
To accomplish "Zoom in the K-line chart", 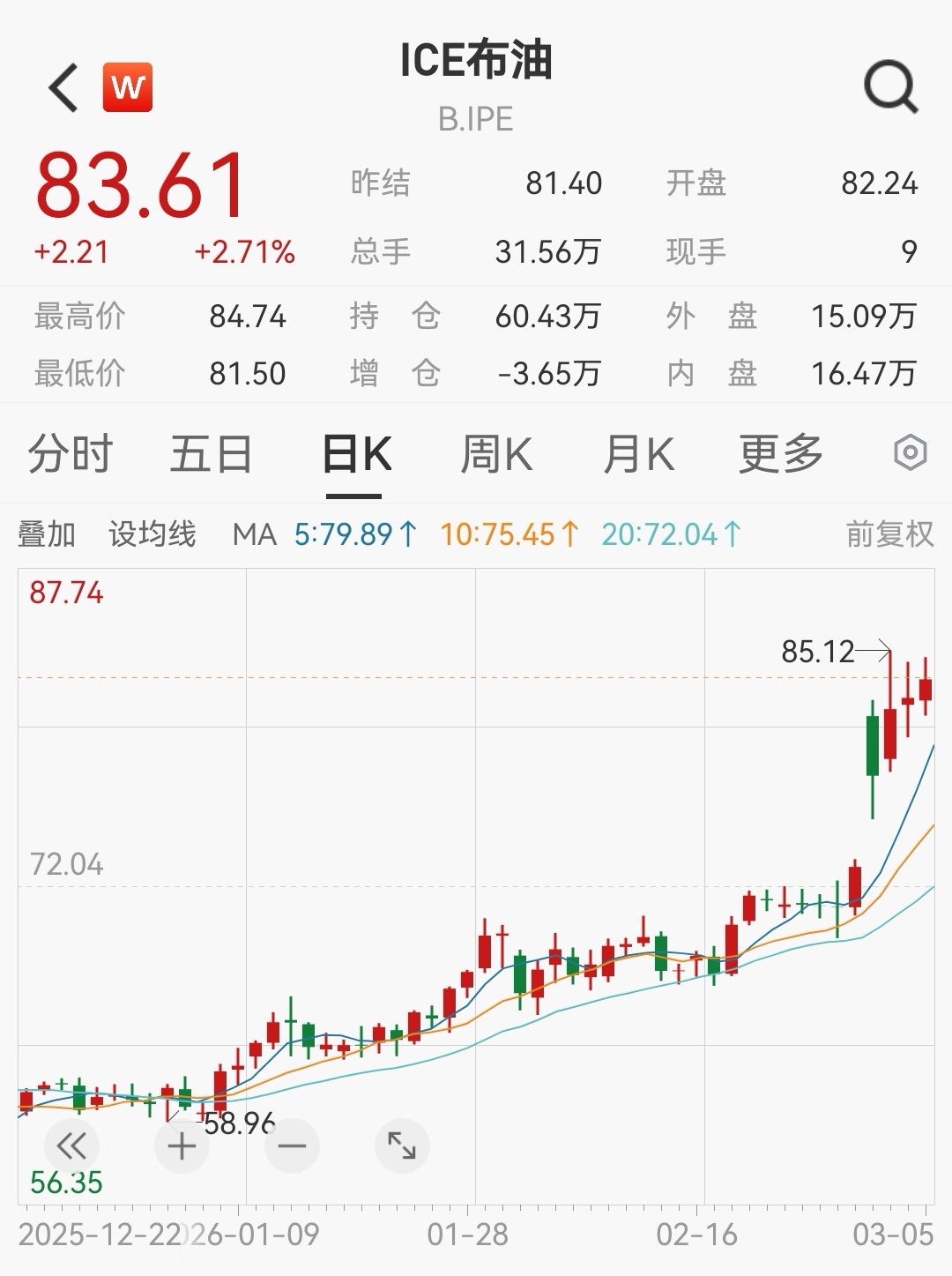I will pos(182,1145).
